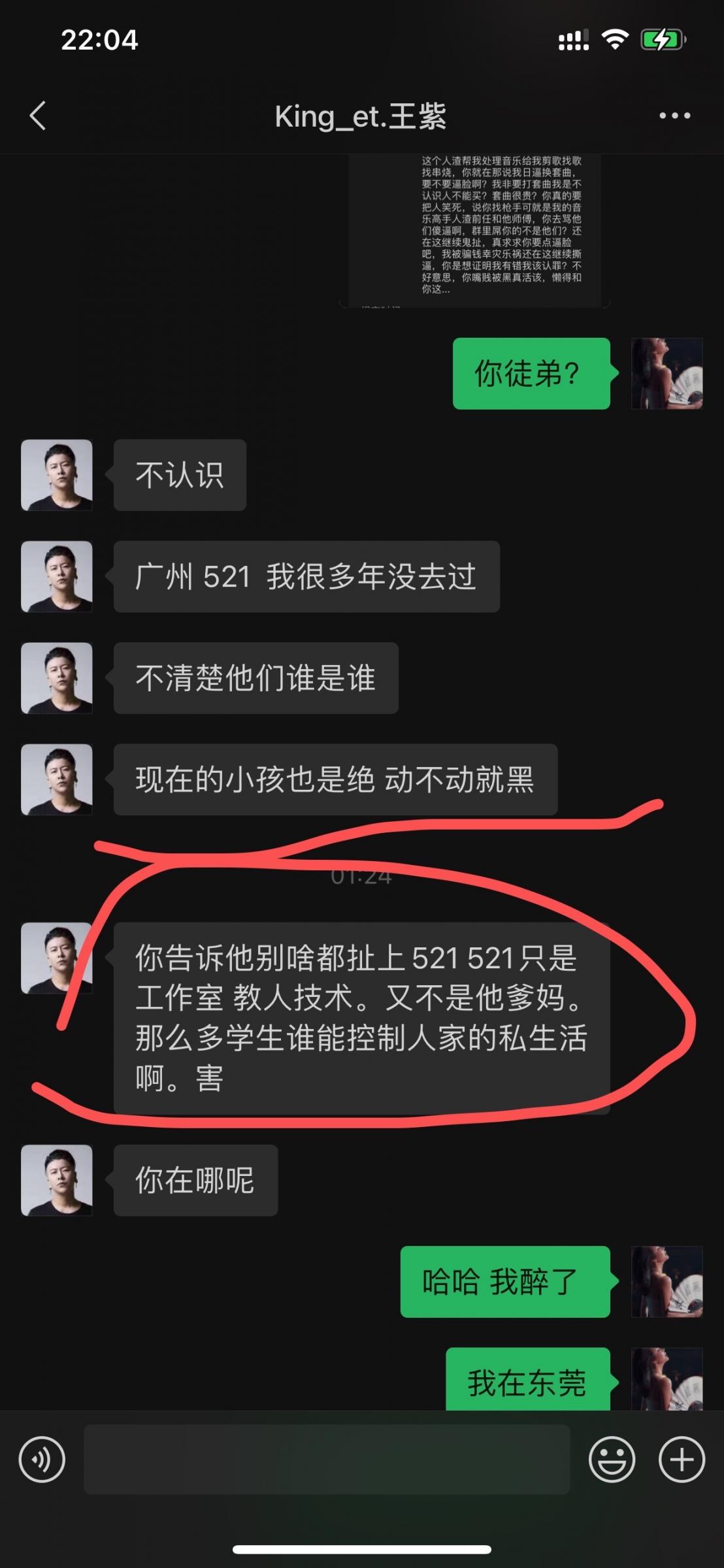
Task: Go back to the chat list
Action: [38, 116]
